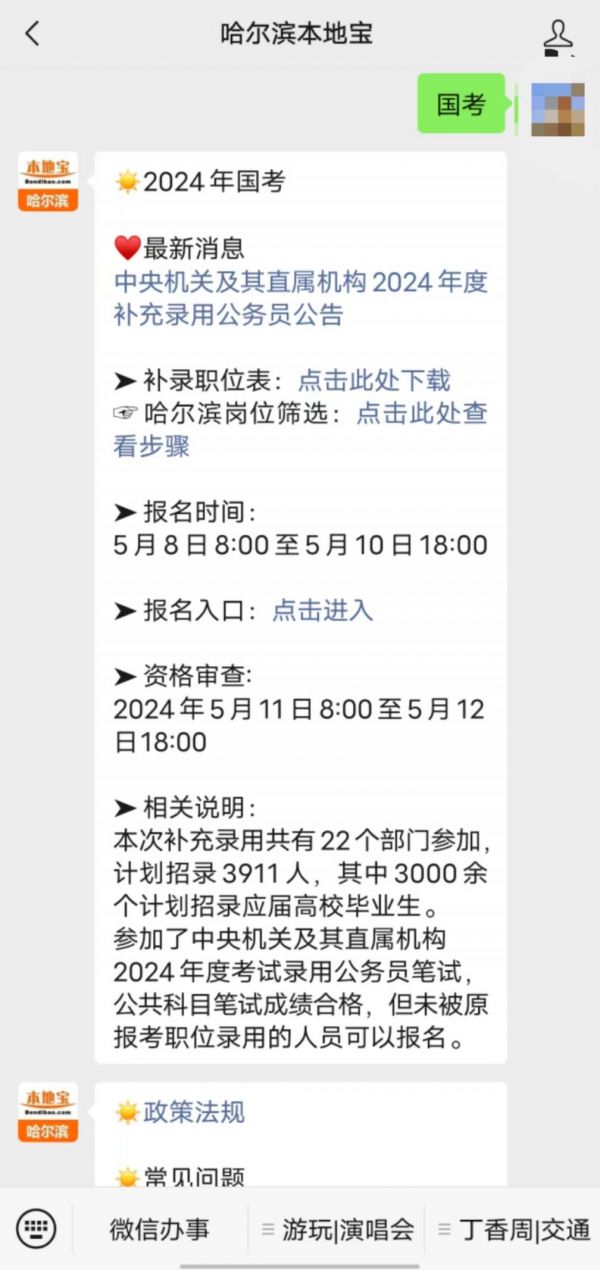
Task: Expand the 游玩|演唱会 menu
Action: [x=337, y=1229]
